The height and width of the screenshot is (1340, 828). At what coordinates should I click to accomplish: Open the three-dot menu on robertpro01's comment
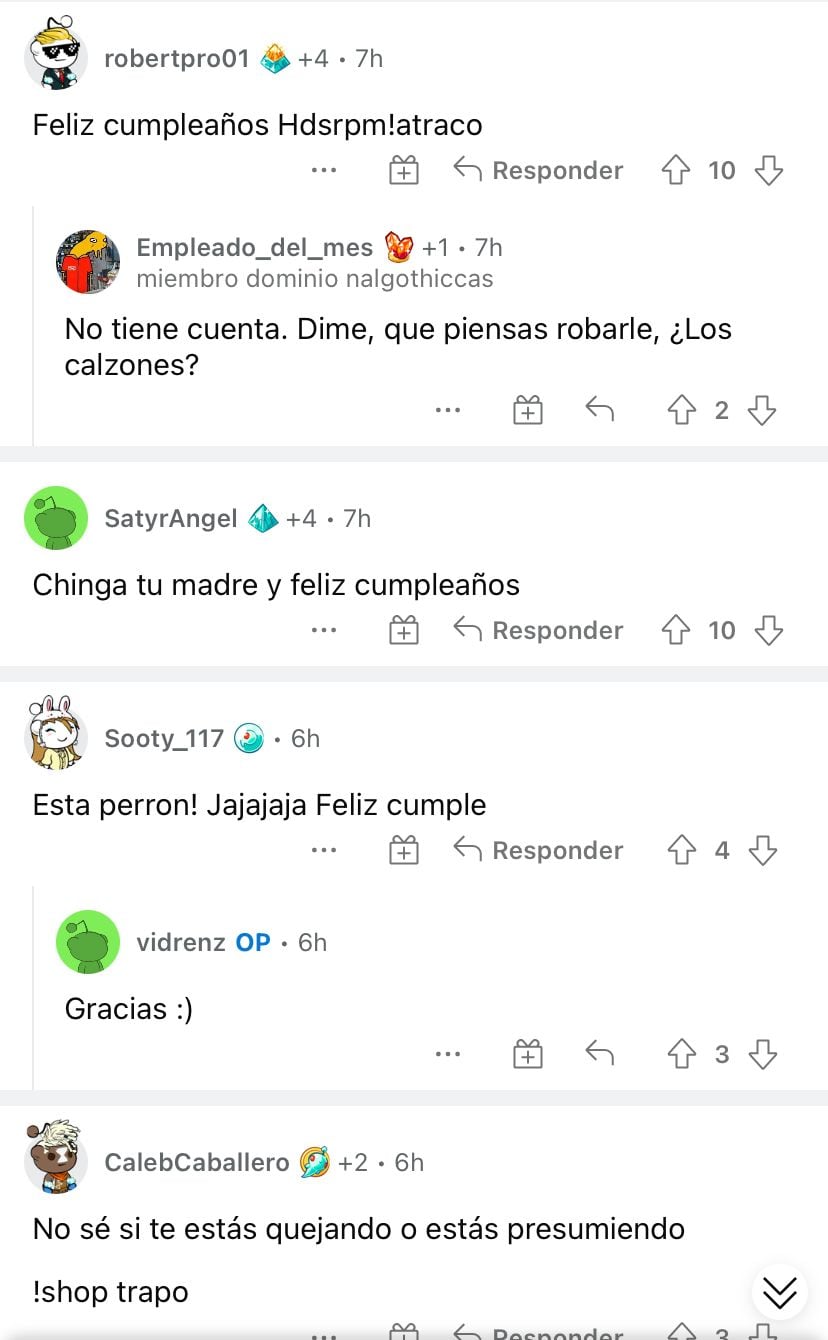[323, 170]
